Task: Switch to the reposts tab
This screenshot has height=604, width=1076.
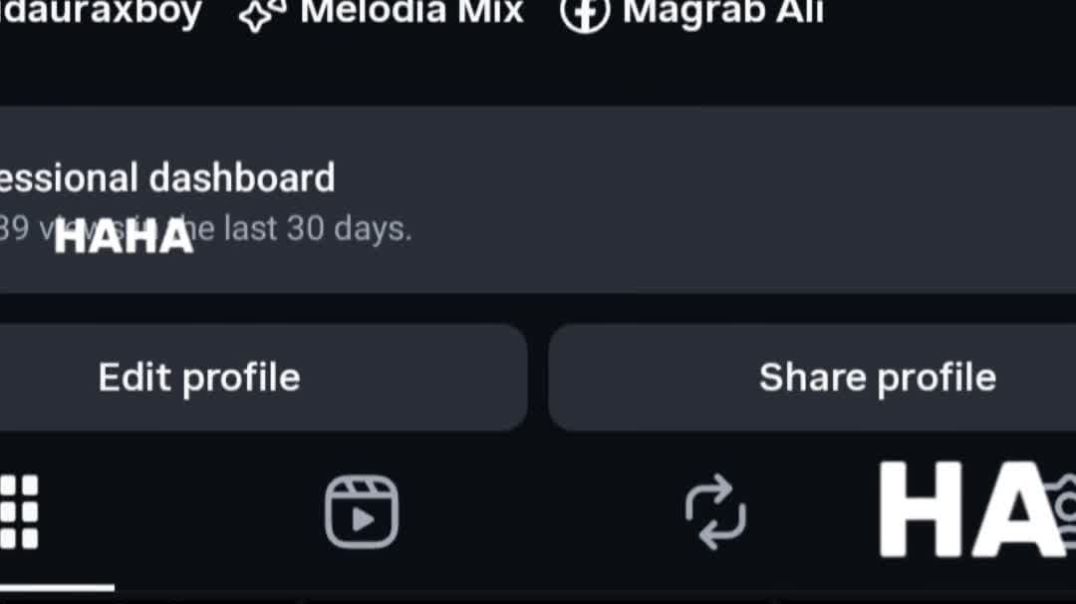Action: pyautogui.click(x=715, y=512)
